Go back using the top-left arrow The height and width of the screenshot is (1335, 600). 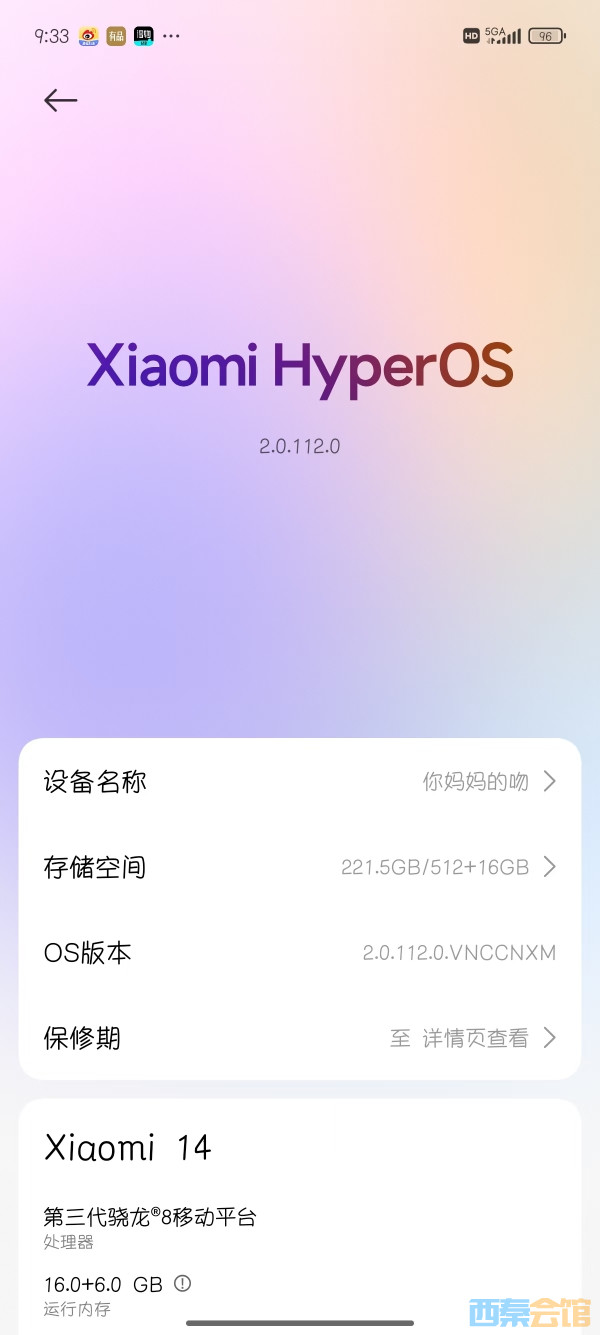point(60,100)
